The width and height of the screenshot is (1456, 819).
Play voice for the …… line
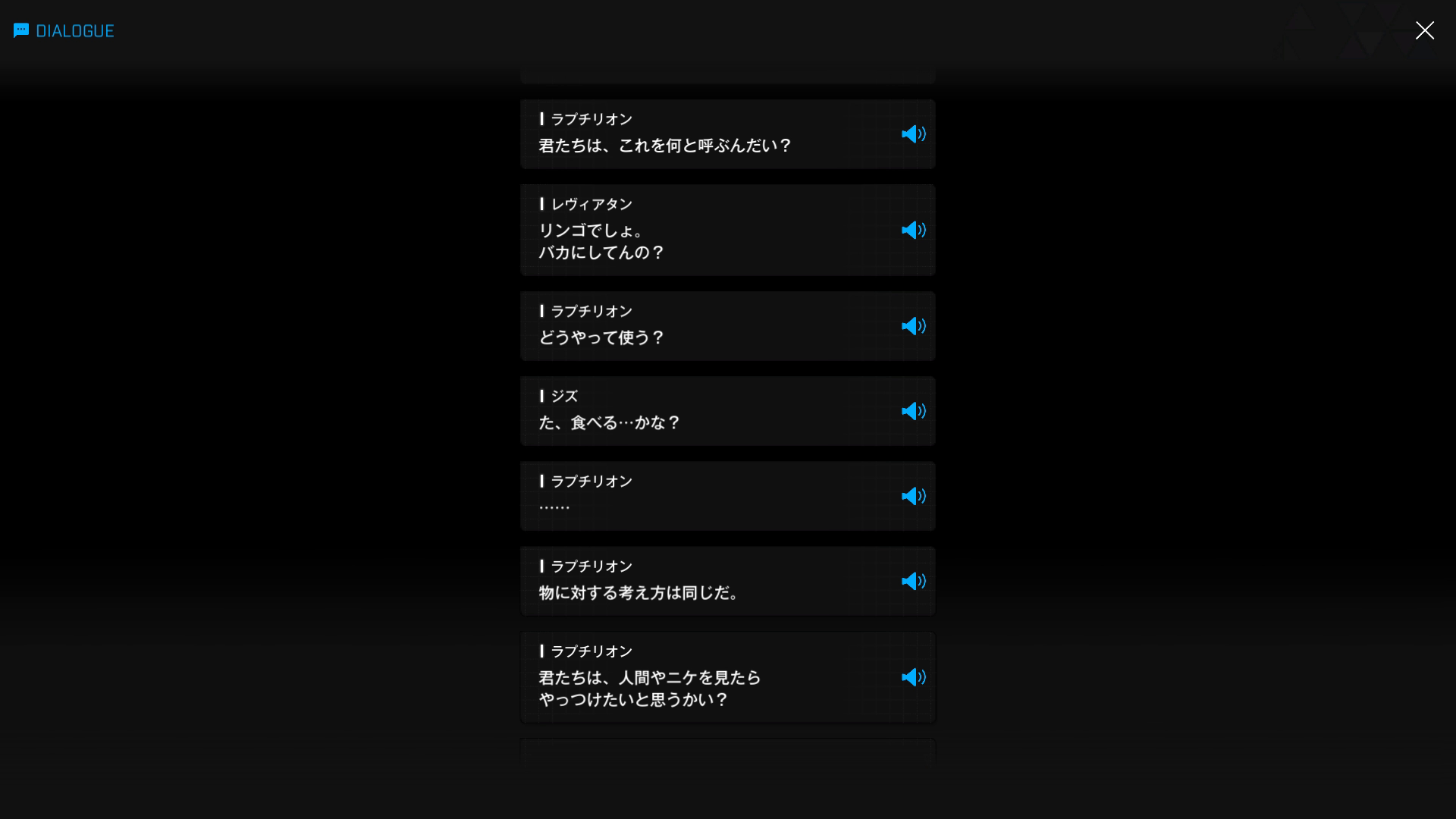click(913, 496)
